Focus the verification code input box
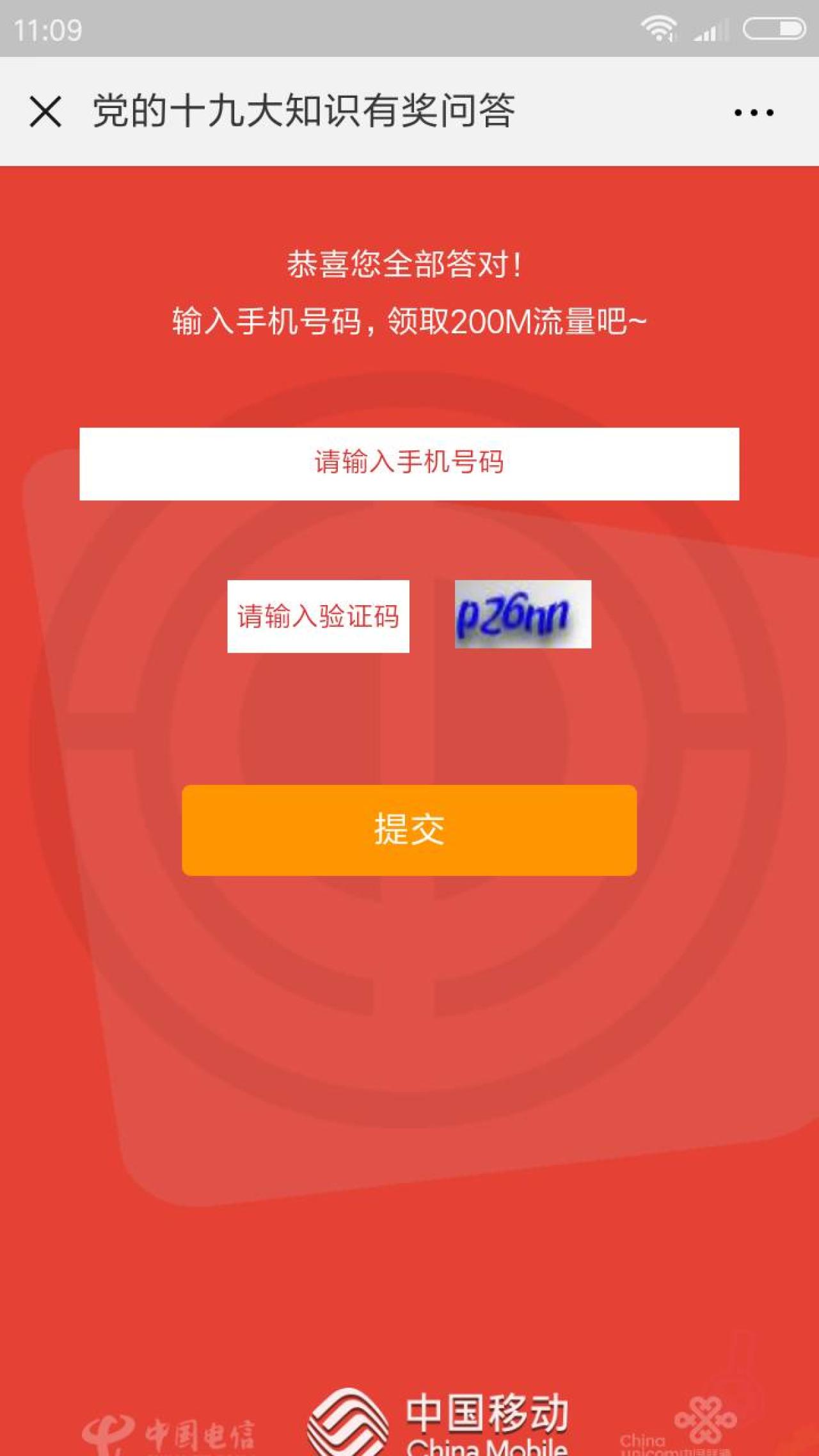Viewport: 819px width, 1456px height. tap(318, 616)
